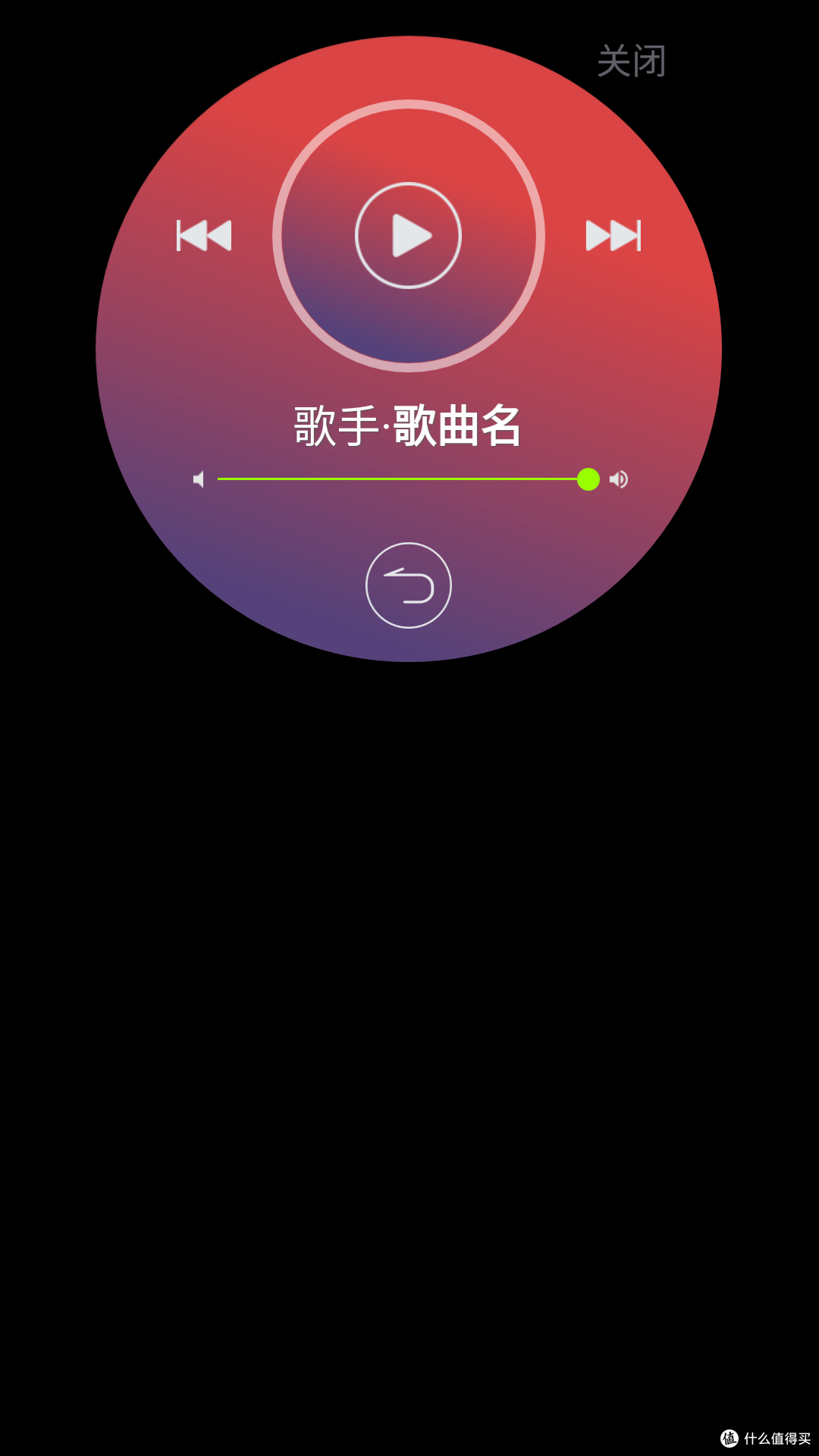Click the low-volume speaker icon
819x1456 pixels.
tap(199, 479)
